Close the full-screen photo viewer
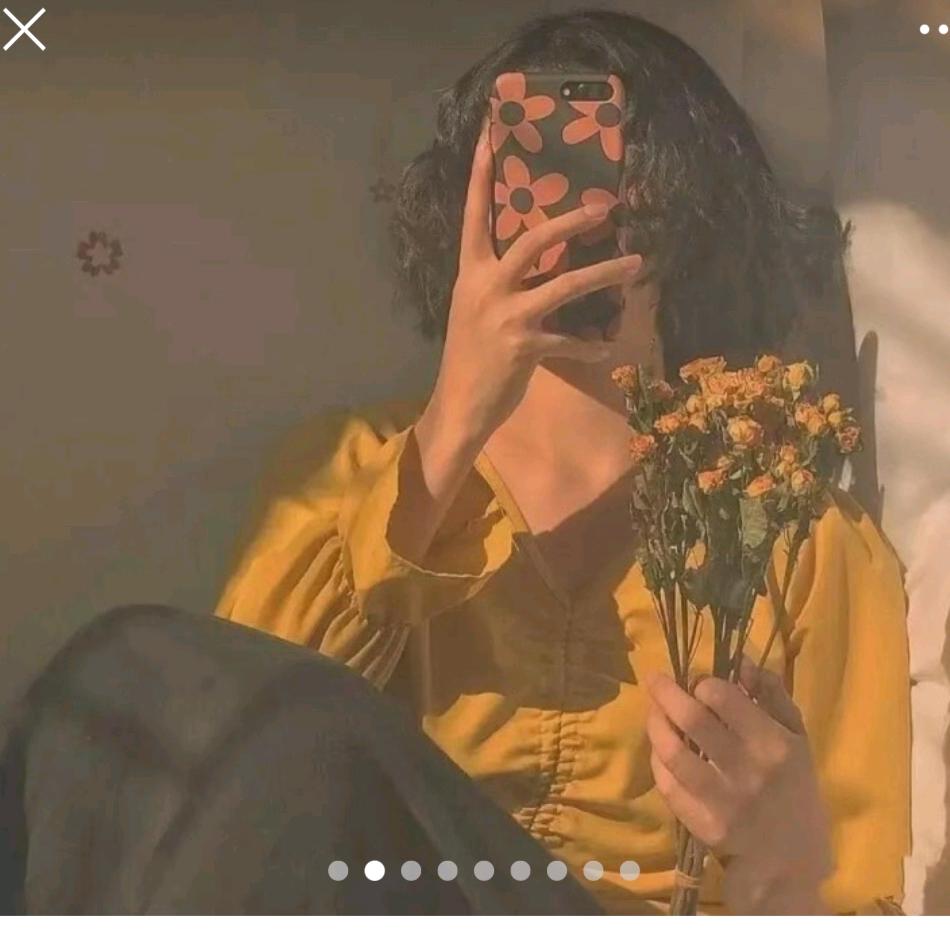Screen dimensions: 950x950 point(24,29)
